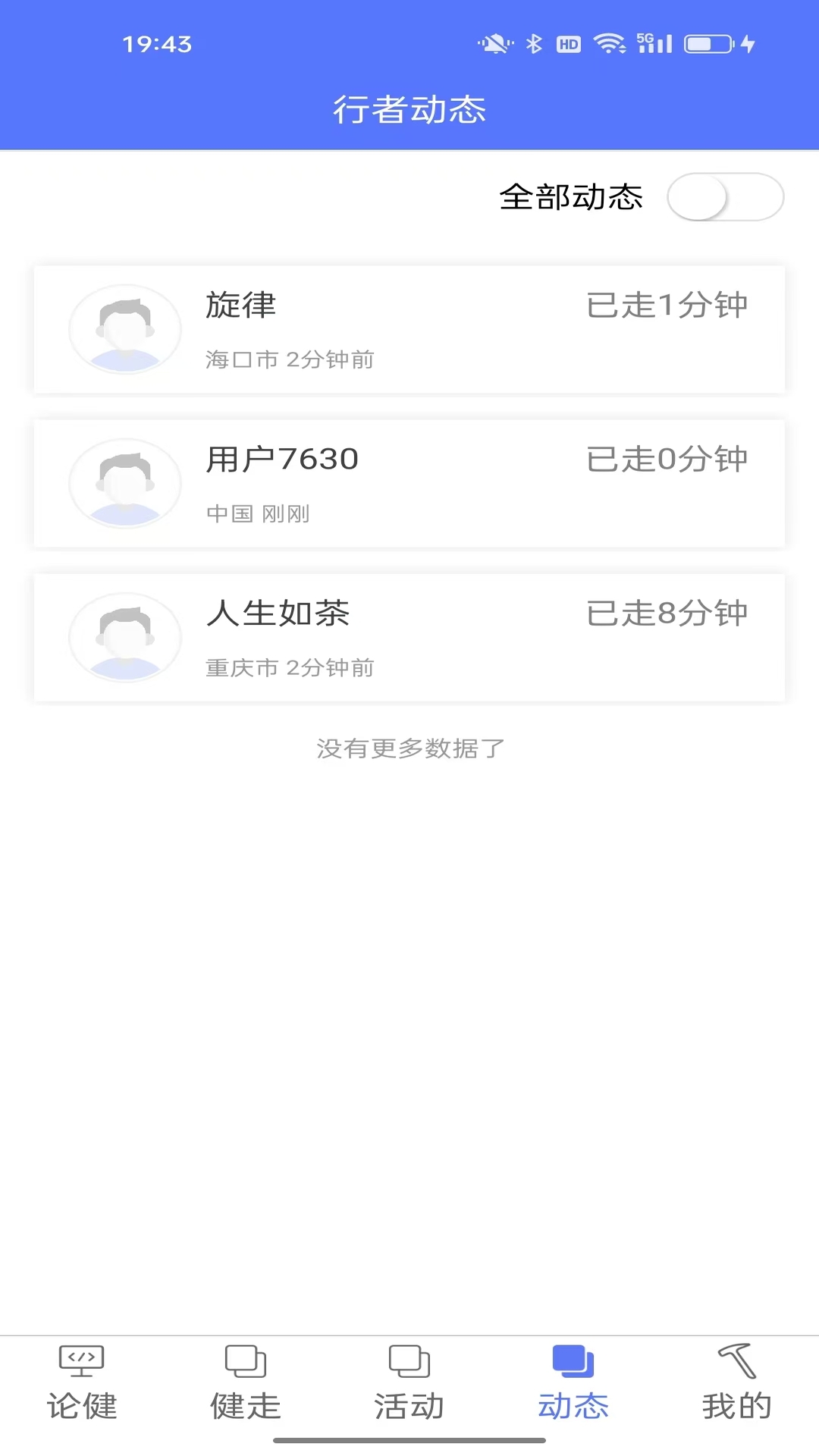Screen dimensions: 819x1456
Task: Tap 旋律's avatar picture
Action: [x=125, y=330]
